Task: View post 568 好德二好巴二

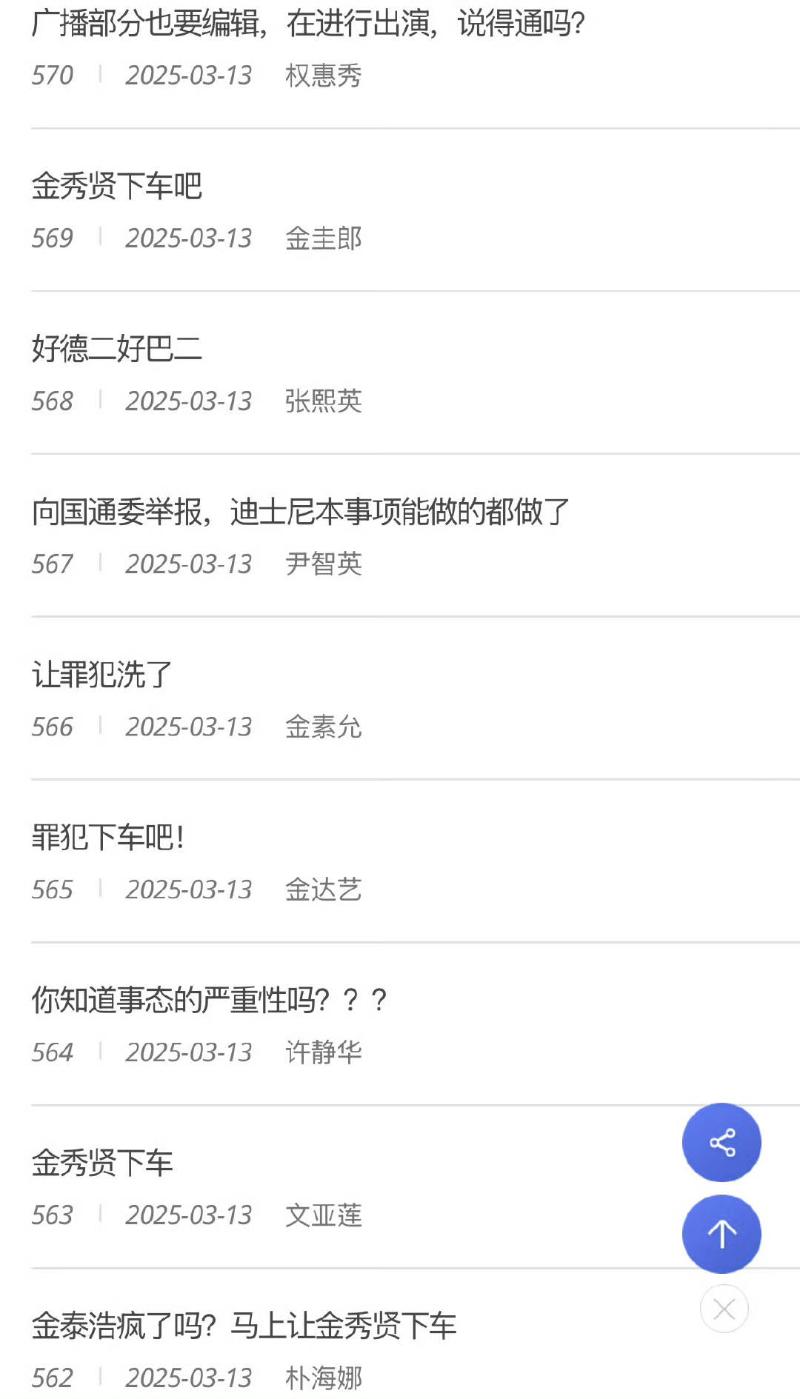Action: coord(117,349)
